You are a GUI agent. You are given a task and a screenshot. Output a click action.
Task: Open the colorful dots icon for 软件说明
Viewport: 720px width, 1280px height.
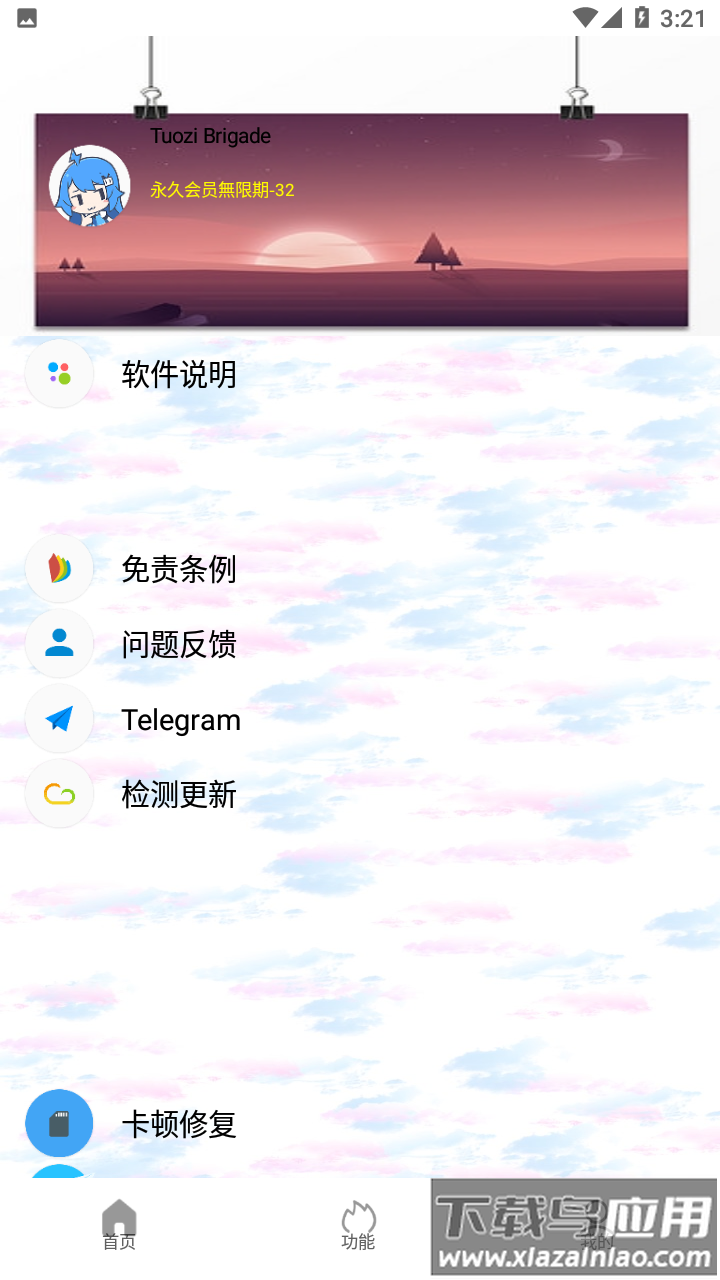pyautogui.click(x=58, y=374)
